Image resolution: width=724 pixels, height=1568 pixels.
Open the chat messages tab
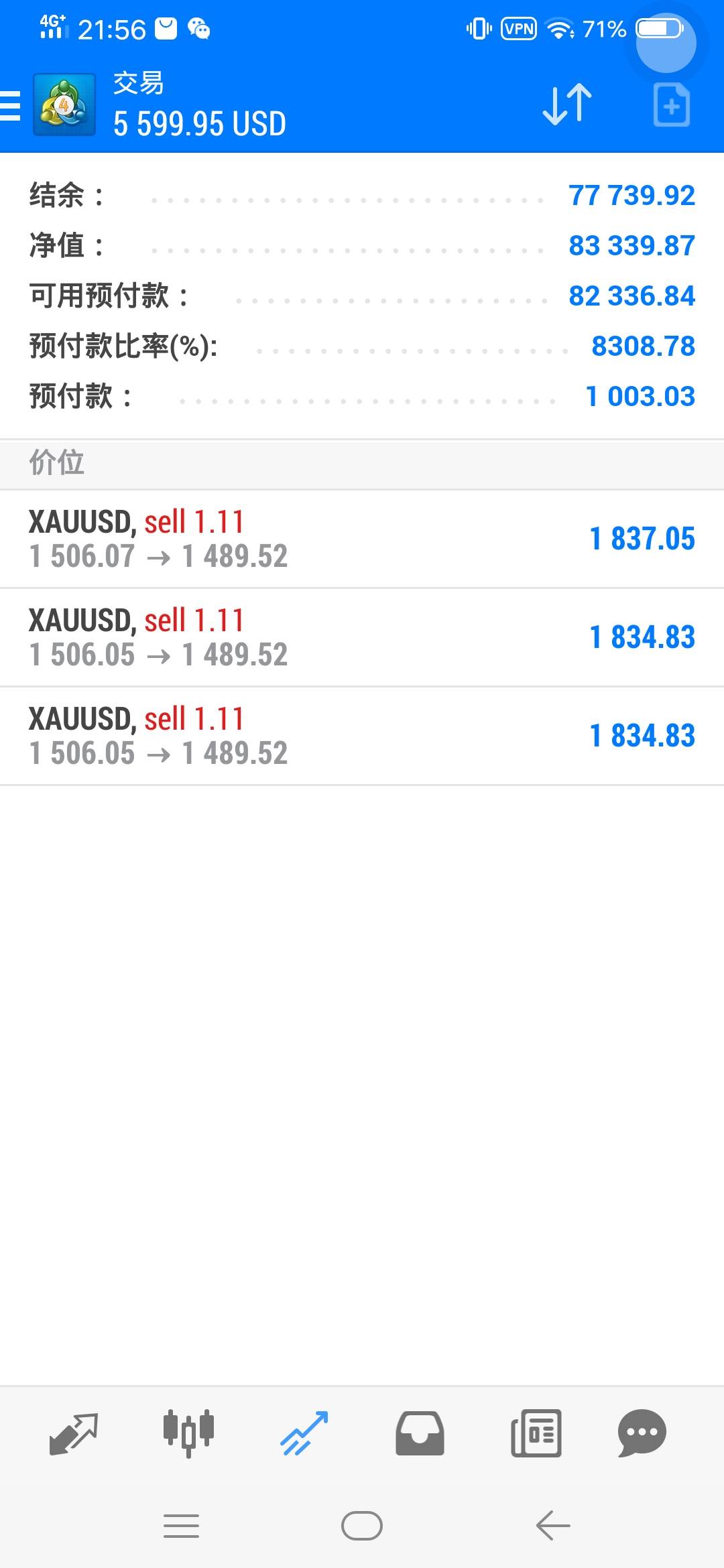pos(642,1433)
